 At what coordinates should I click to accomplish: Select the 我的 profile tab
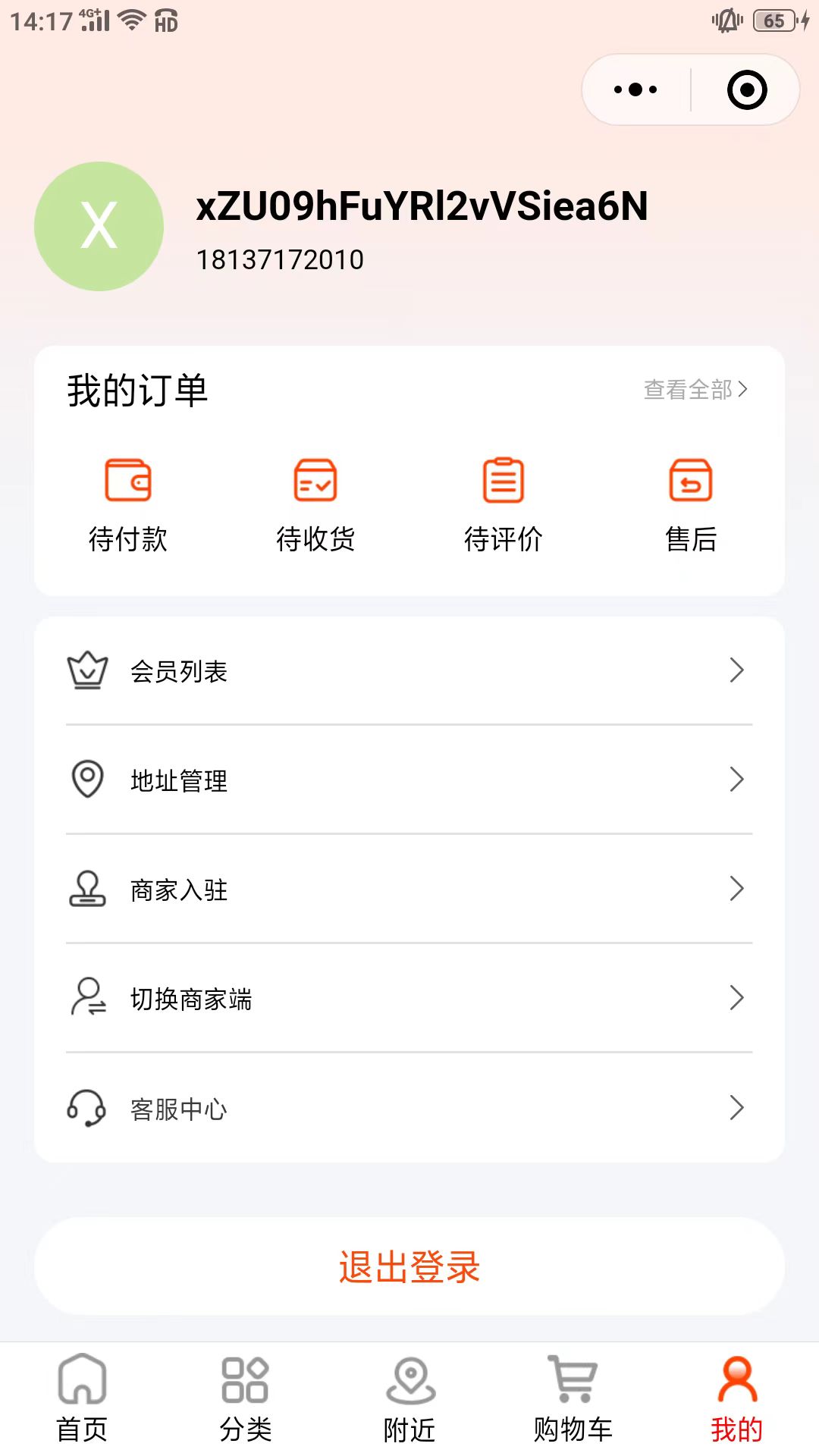(x=737, y=1399)
